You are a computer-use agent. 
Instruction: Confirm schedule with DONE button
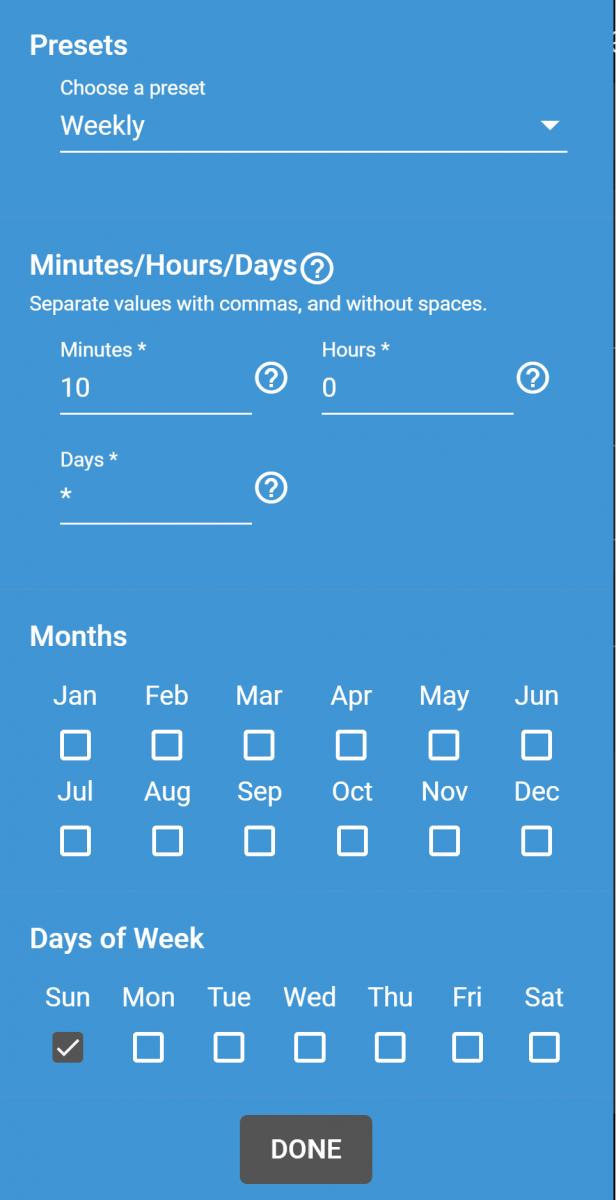tap(306, 1149)
